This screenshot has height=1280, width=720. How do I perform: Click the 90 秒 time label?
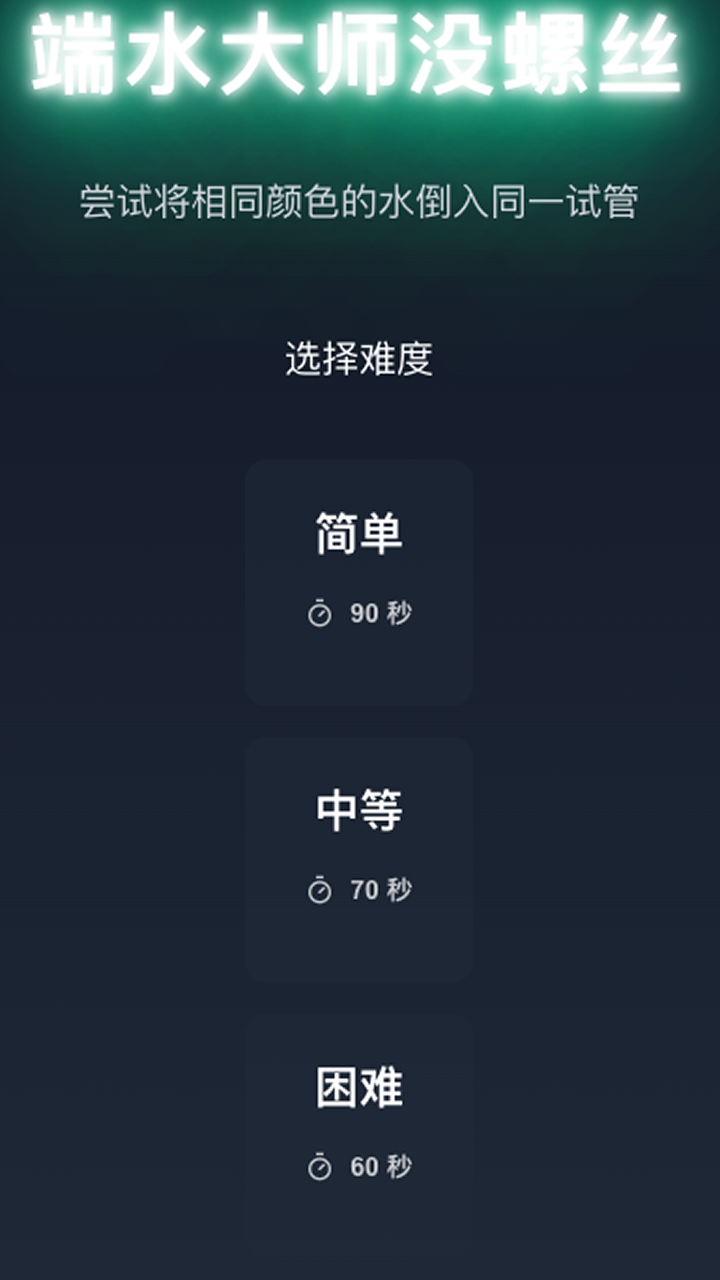coord(383,611)
